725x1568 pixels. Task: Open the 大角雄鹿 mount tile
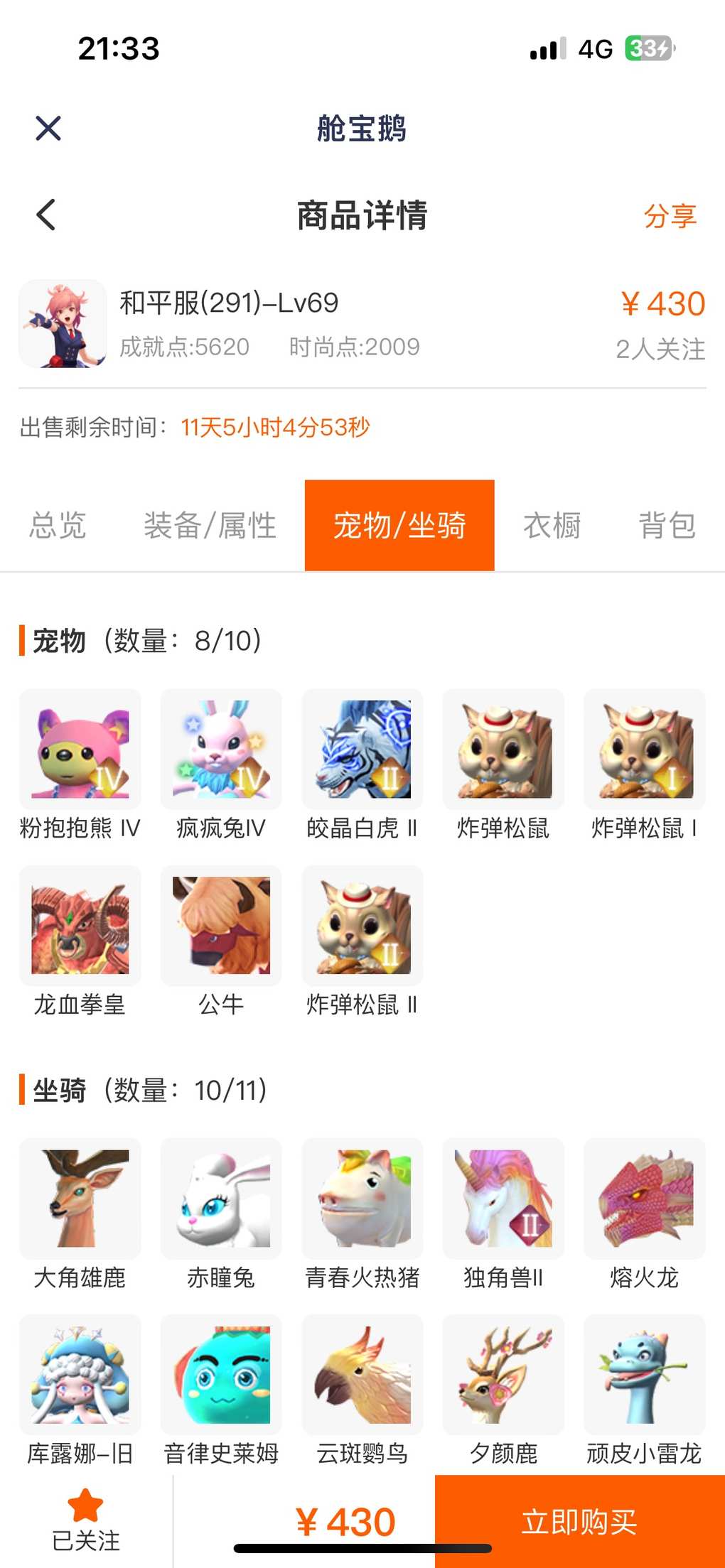pyautogui.click(x=80, y=1199)
